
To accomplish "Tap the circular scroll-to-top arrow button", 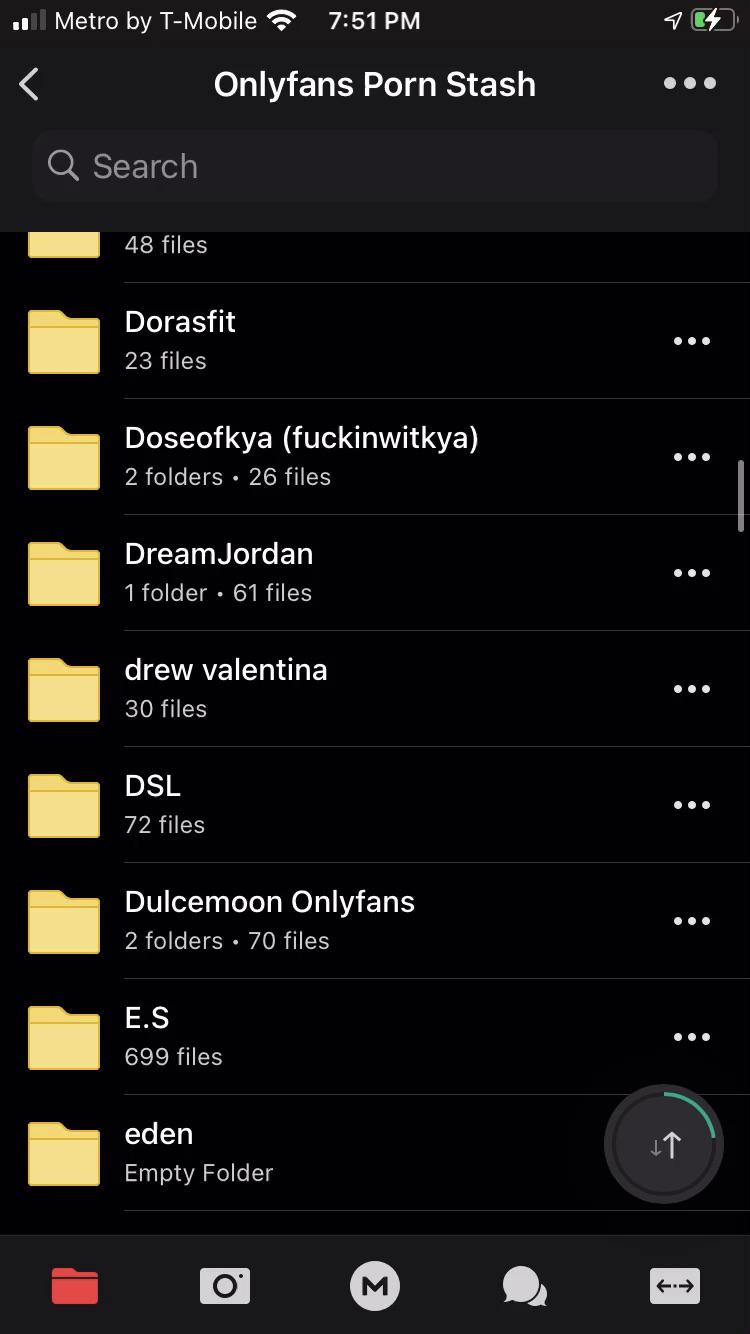I will coord(664,1144).
